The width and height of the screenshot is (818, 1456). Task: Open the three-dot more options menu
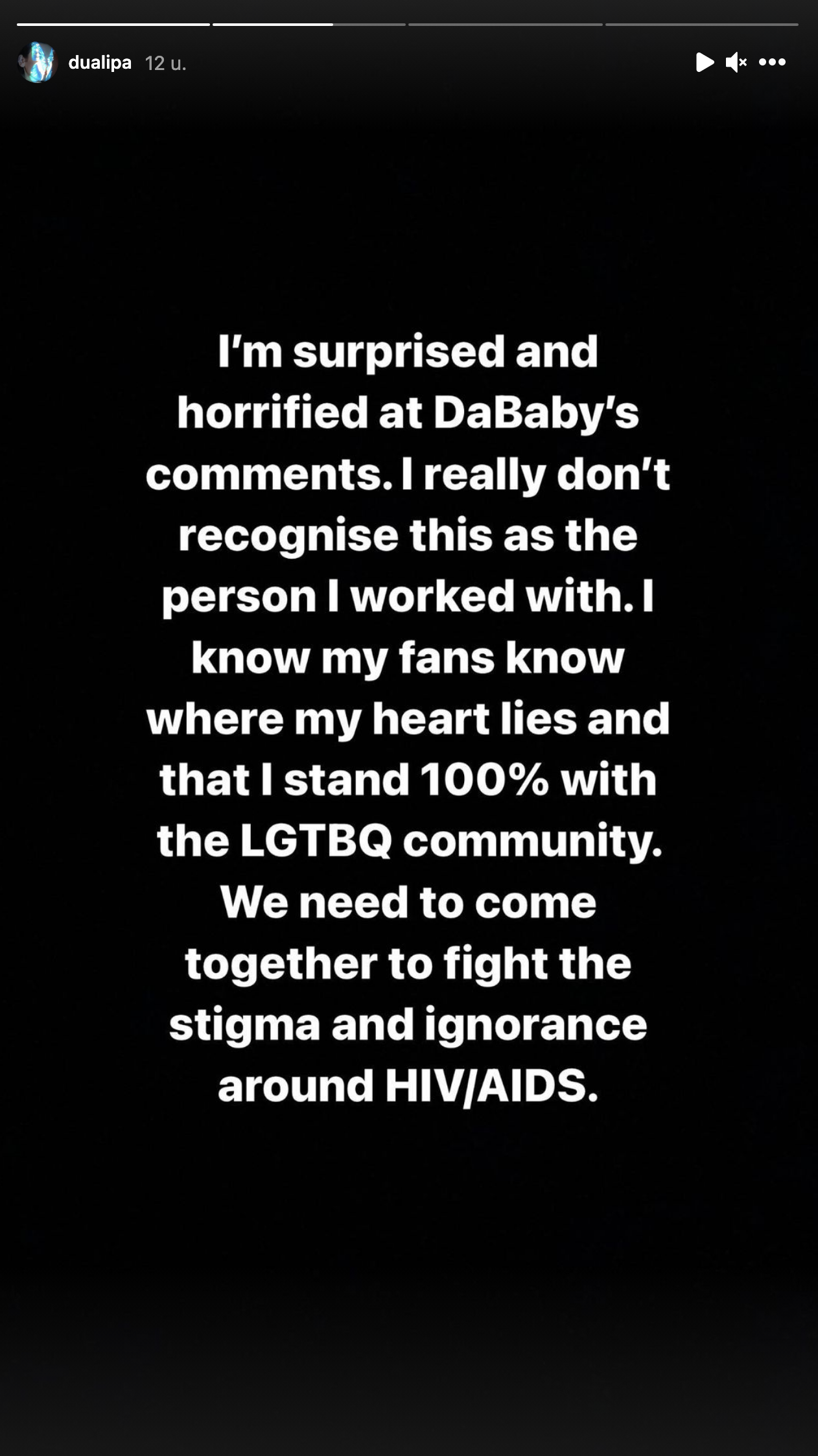tap(772, 62)
